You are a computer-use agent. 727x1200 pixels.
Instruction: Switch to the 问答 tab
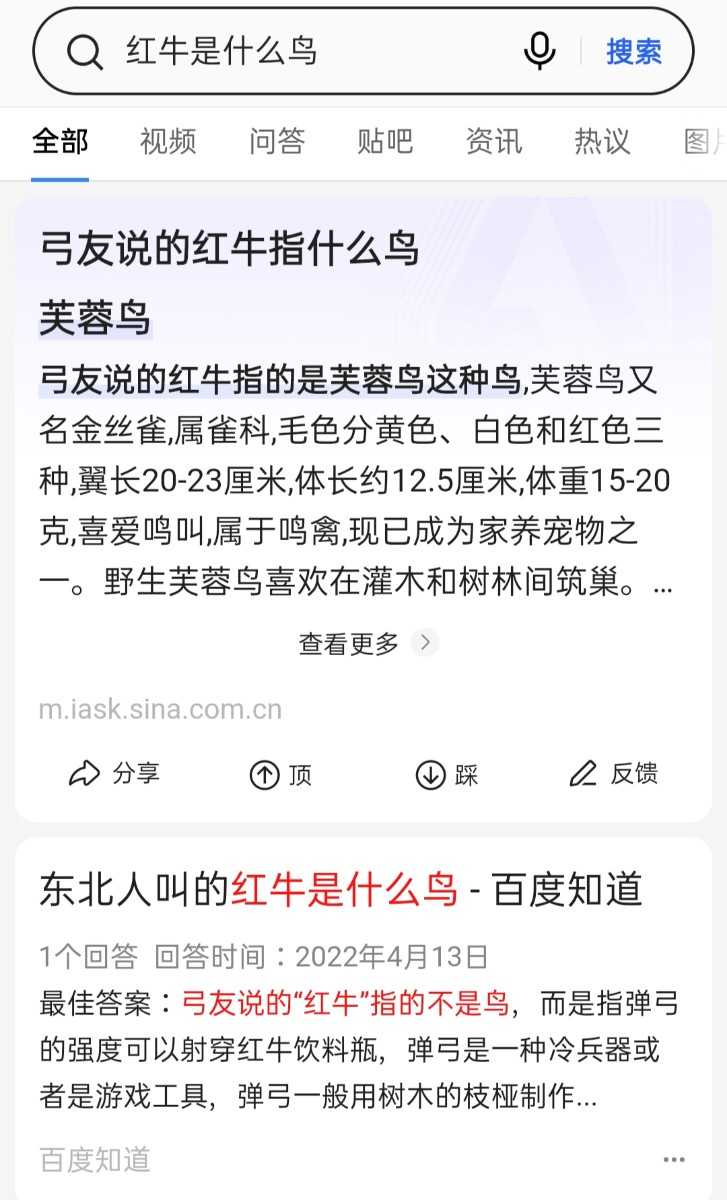[277, 141]
